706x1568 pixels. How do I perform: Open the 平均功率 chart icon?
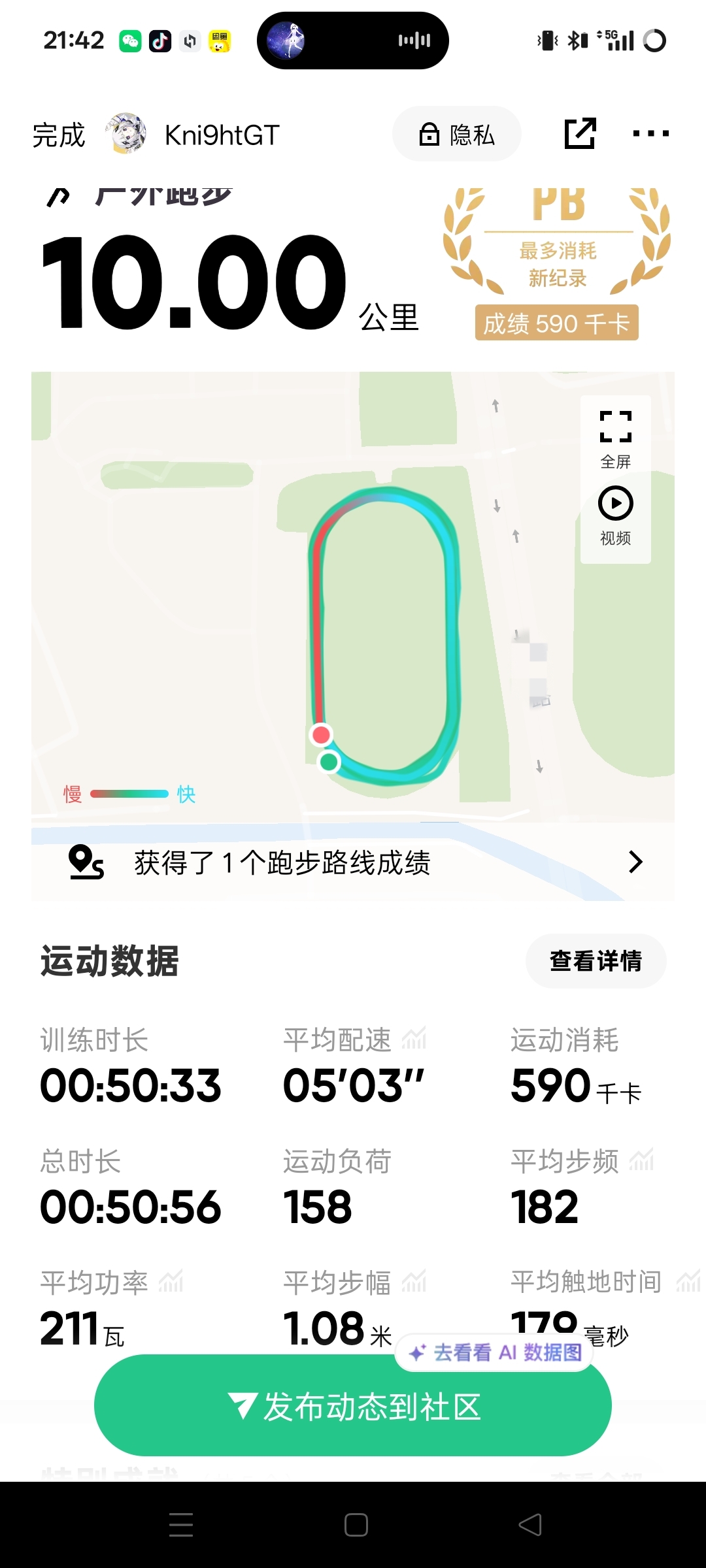point(171,1281)
